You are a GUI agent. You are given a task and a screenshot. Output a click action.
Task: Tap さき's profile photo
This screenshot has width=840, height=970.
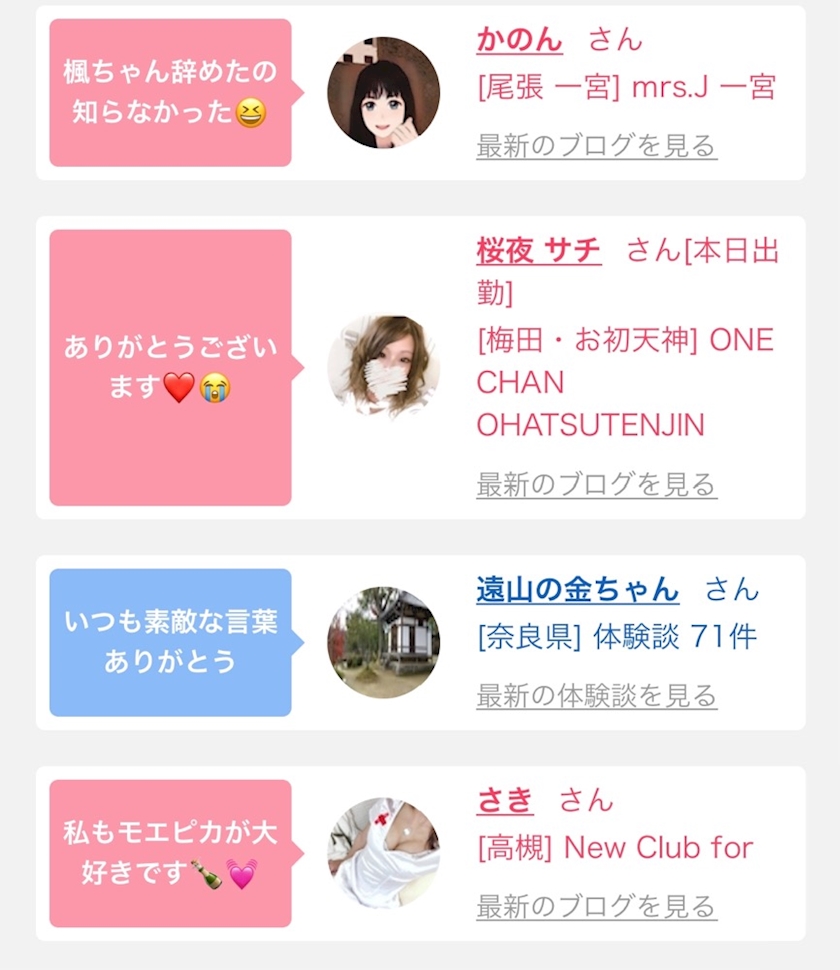click(384, 853)
